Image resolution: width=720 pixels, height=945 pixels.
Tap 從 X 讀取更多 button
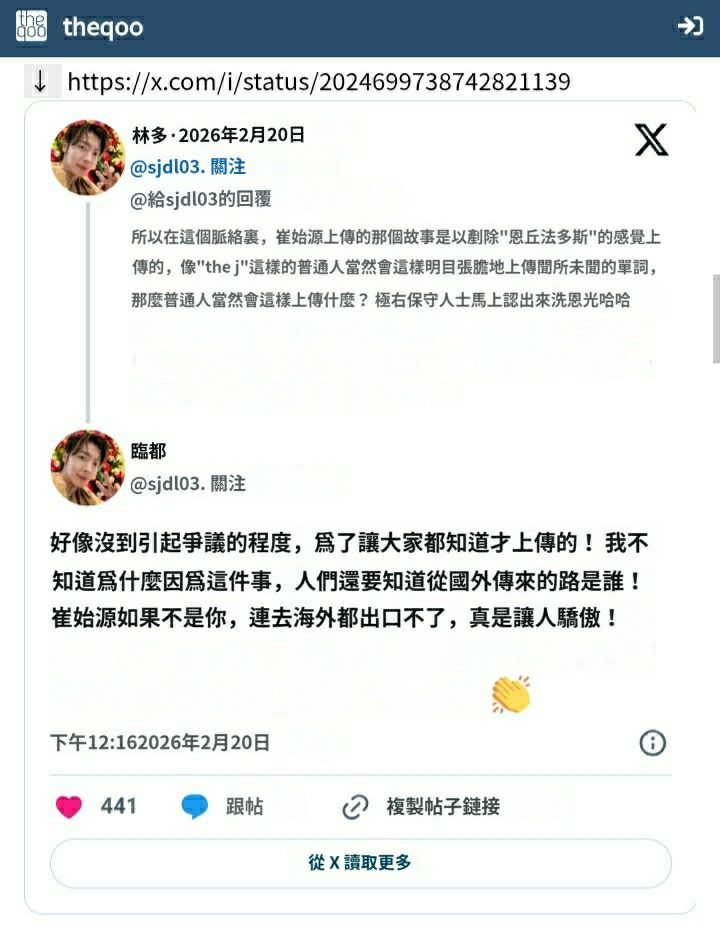point(360,862)
